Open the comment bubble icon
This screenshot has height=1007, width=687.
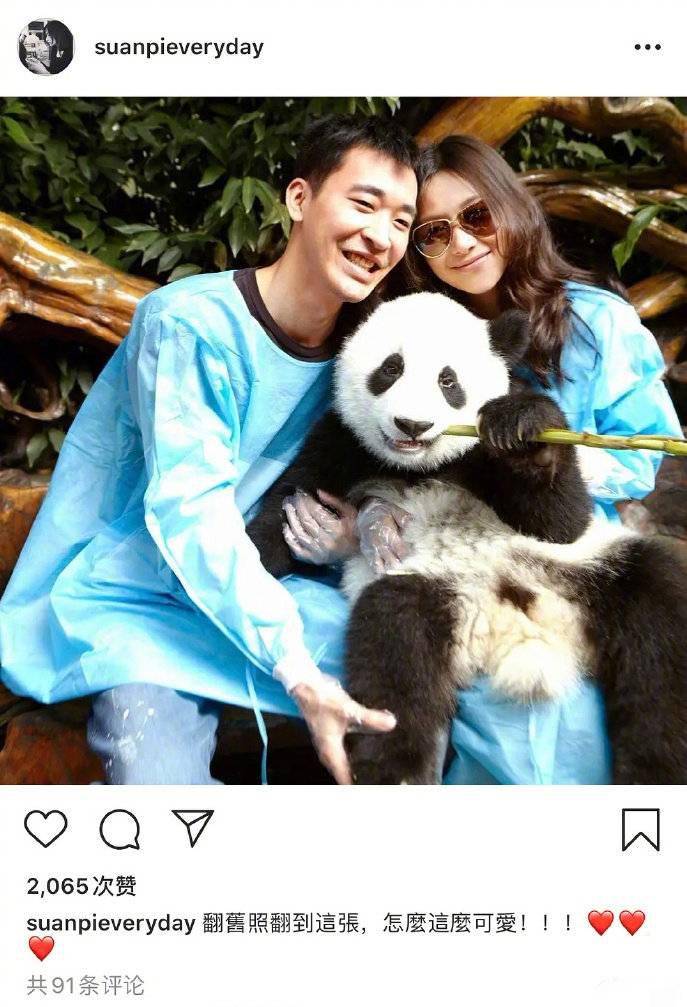click(x=119, y=829)
